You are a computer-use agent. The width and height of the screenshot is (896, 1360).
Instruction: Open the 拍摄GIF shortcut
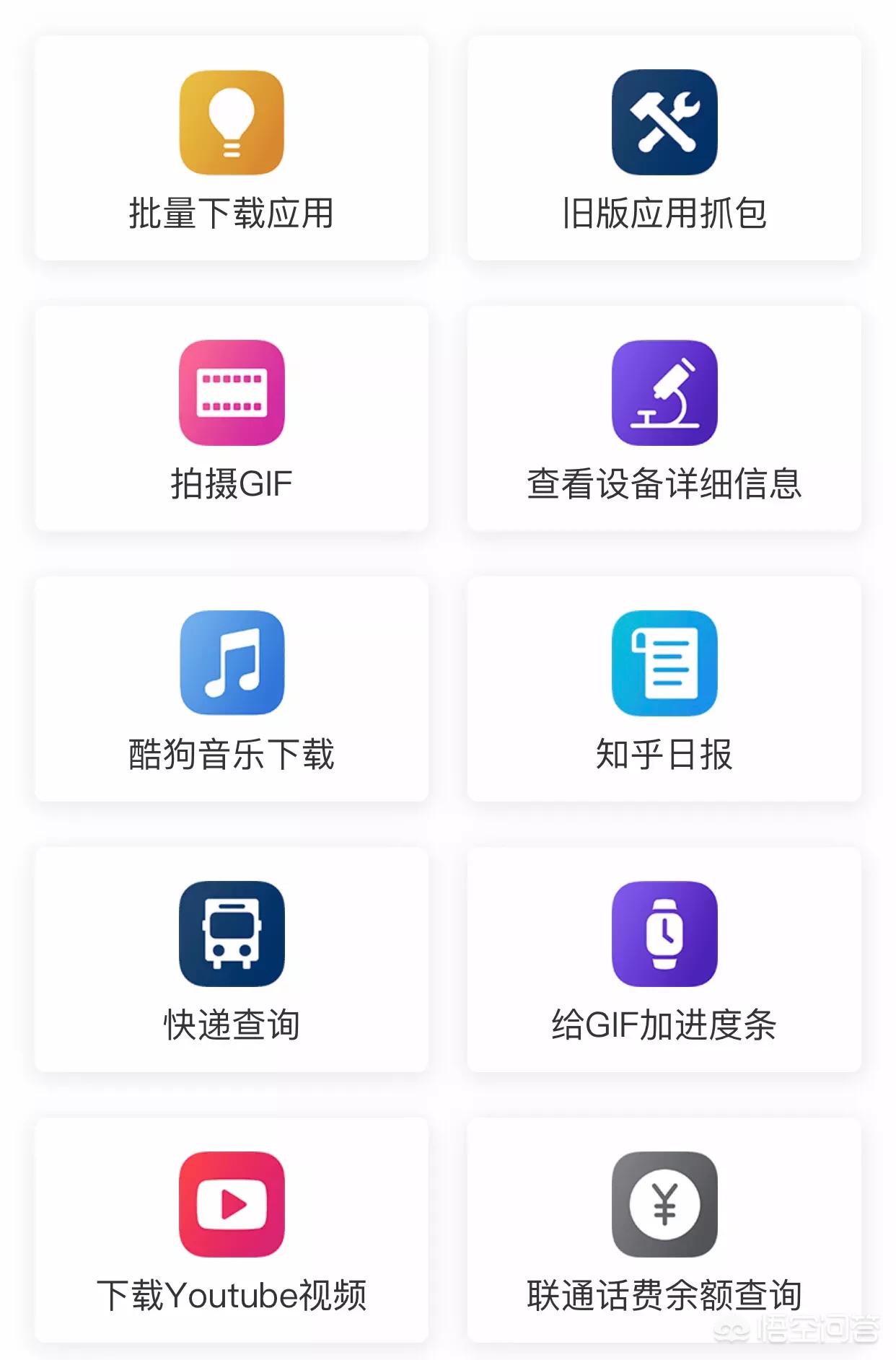point(232,418)
